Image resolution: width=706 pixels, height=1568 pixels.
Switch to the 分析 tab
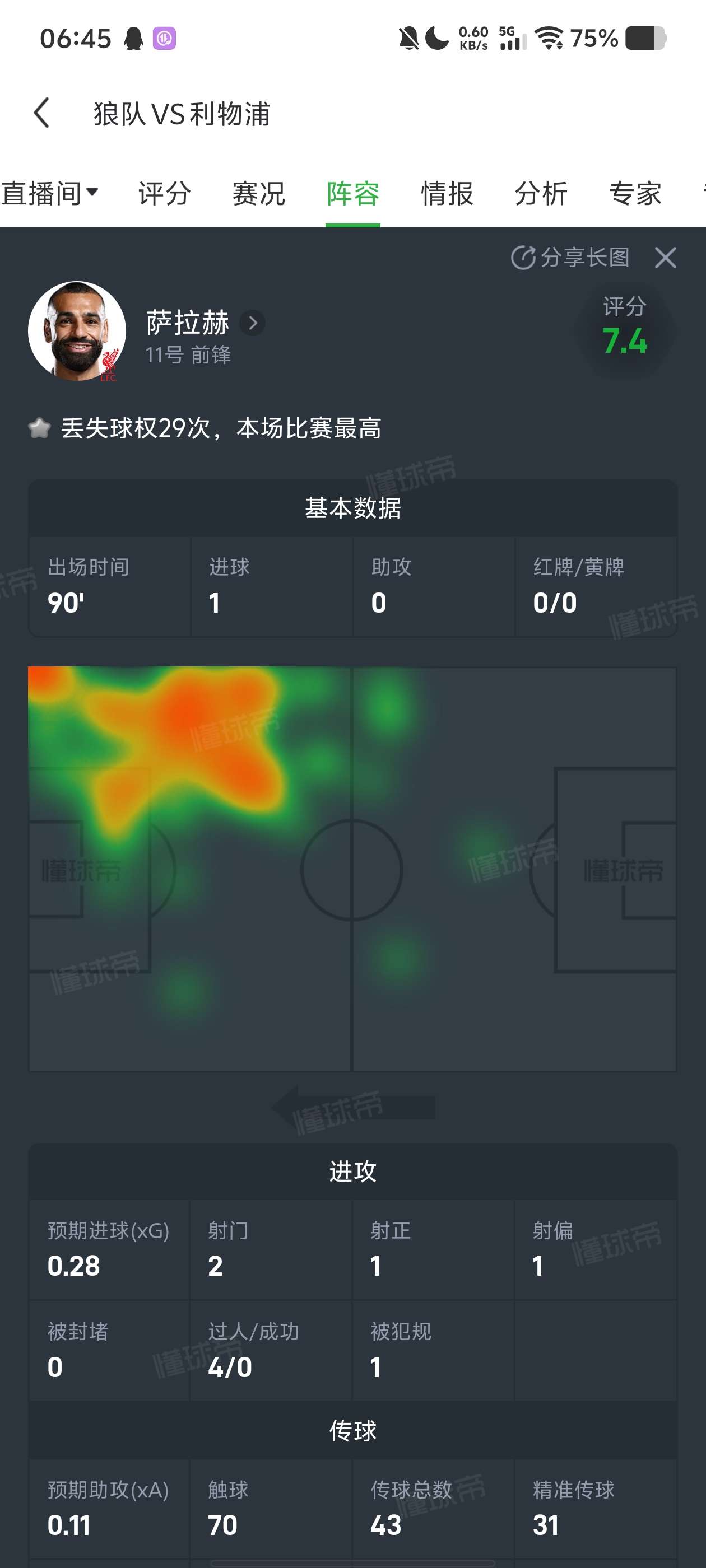[x=541, y=194]
